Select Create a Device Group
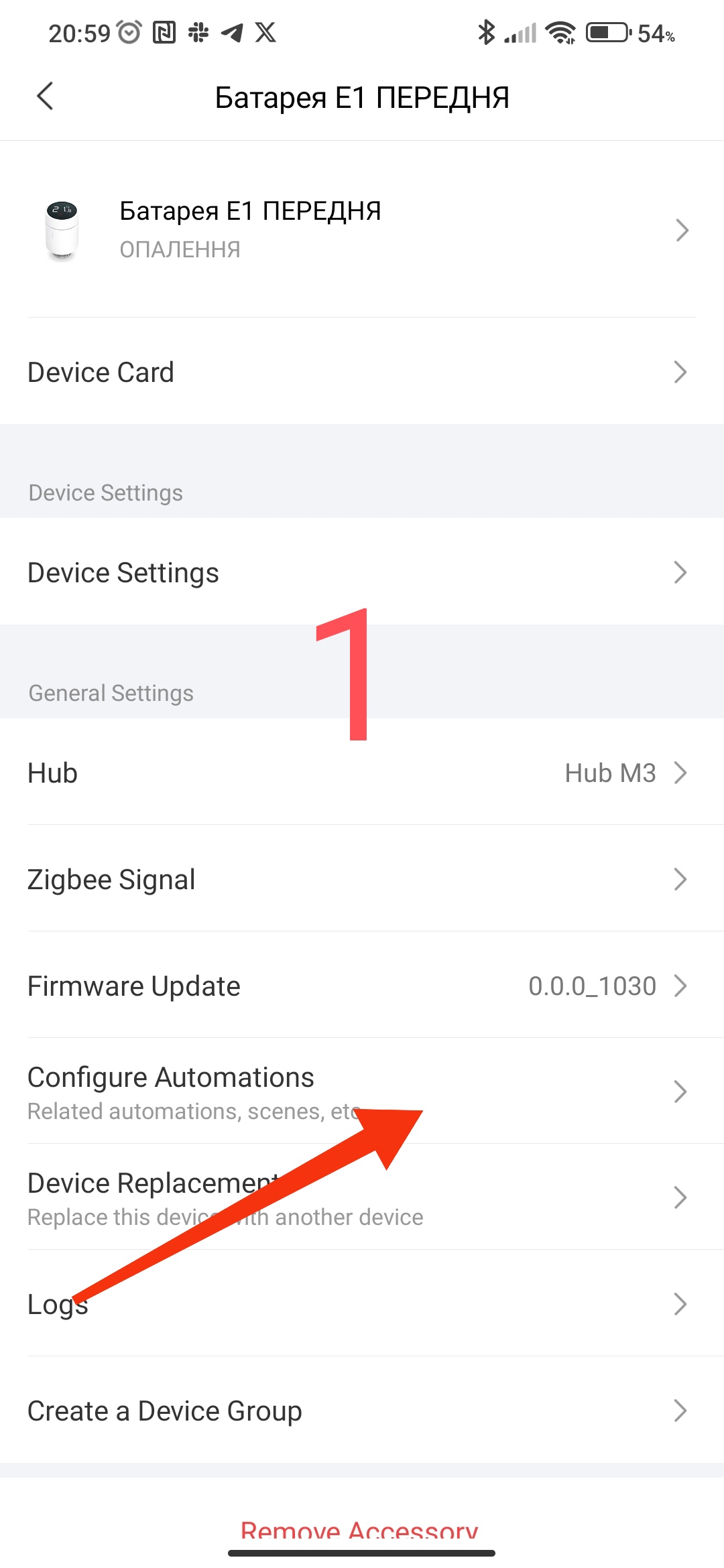This screenshot has width=724, height=1568. click(362, 1411)
